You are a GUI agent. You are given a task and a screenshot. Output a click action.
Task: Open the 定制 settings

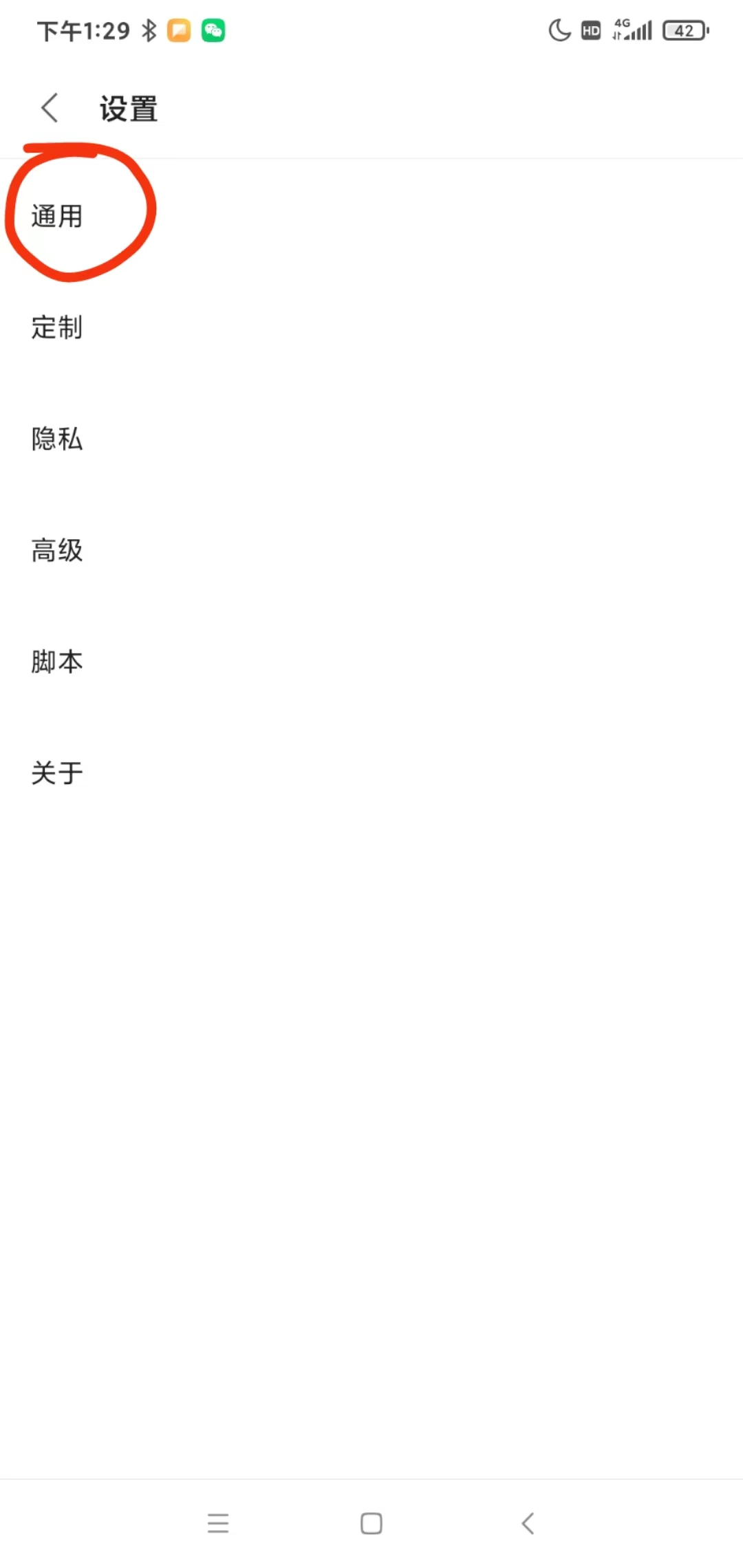pyautogui.click(x=57, y=327)
